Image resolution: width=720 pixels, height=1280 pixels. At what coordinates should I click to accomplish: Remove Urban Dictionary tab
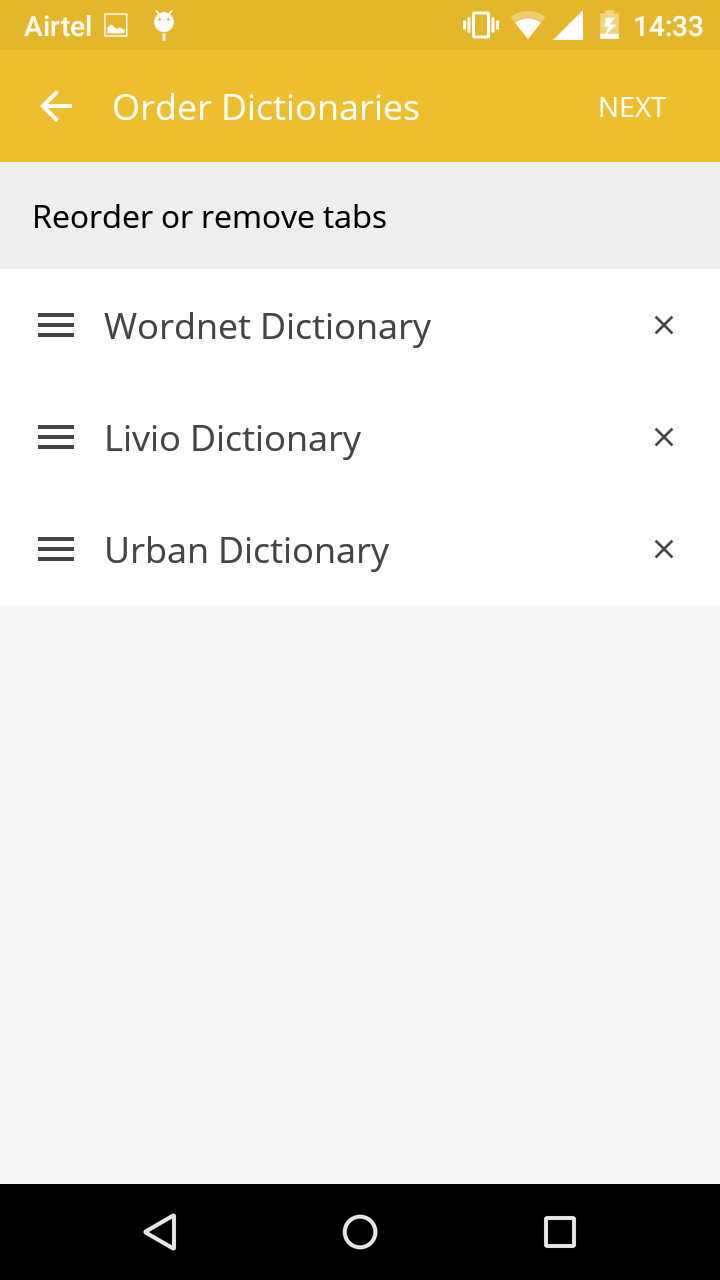tap(663, 549)
